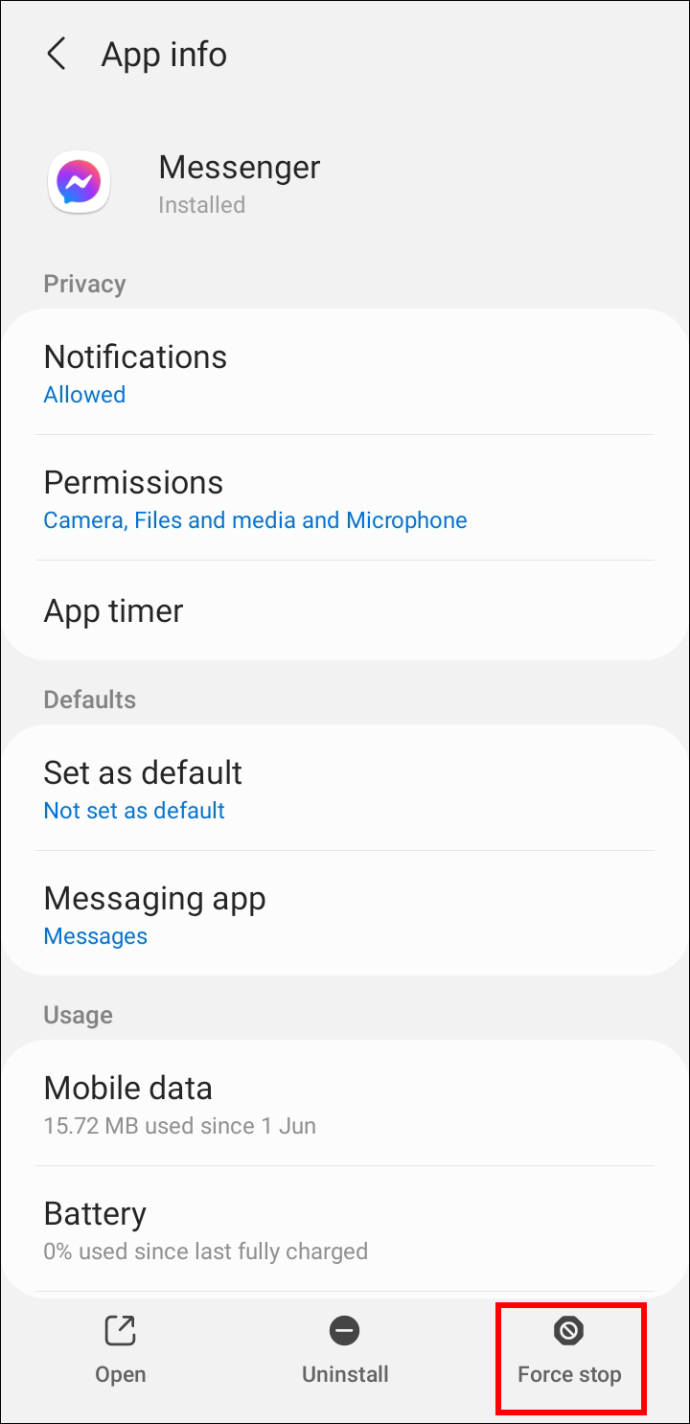Tap Open to launch Messenger
The height and width of the screenshot is (1424, 690).
click(x=120, y=1351)
